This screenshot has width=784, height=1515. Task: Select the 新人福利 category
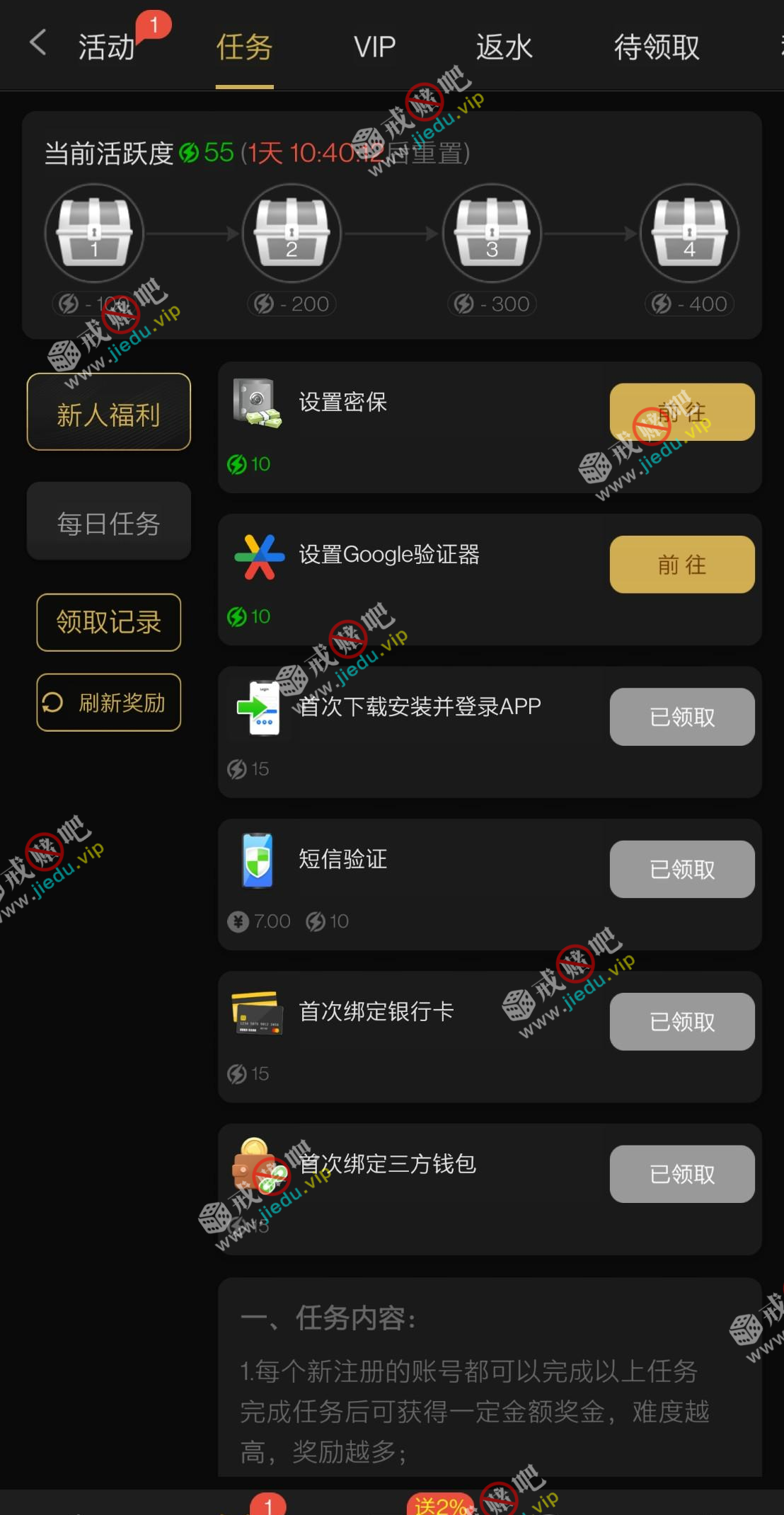[109, 413]
